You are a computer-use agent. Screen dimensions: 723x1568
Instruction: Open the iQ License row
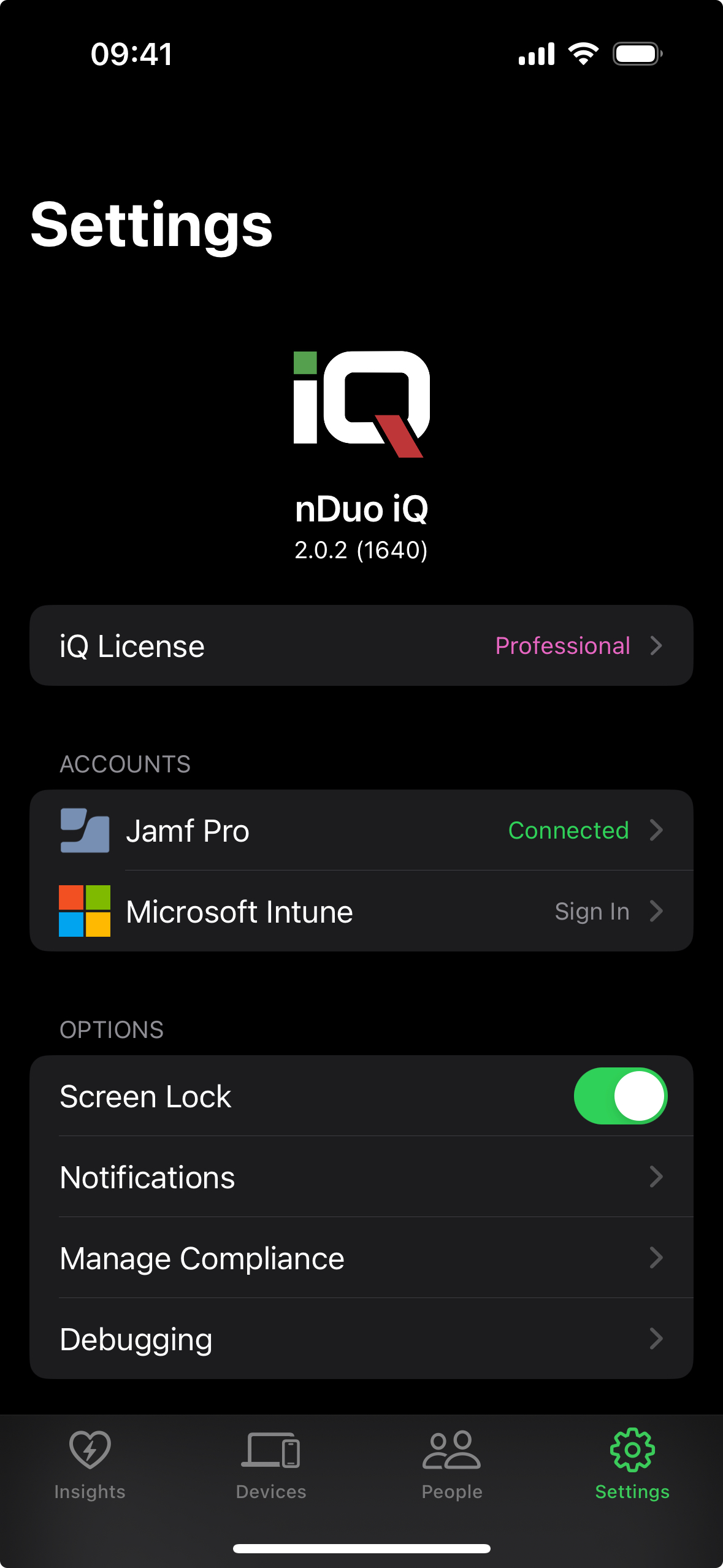[x=361, y=645]
